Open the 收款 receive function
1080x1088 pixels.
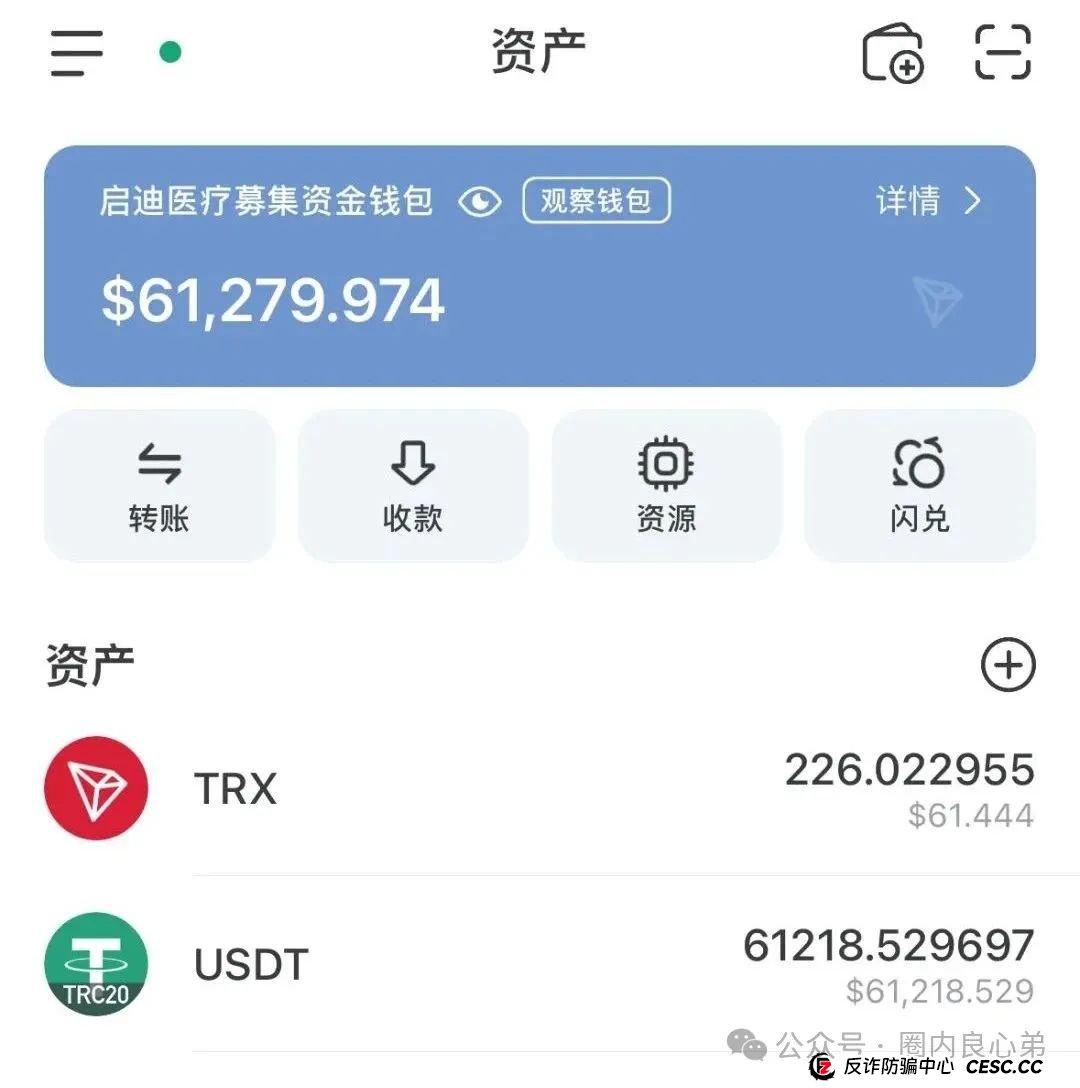[413, 487]
